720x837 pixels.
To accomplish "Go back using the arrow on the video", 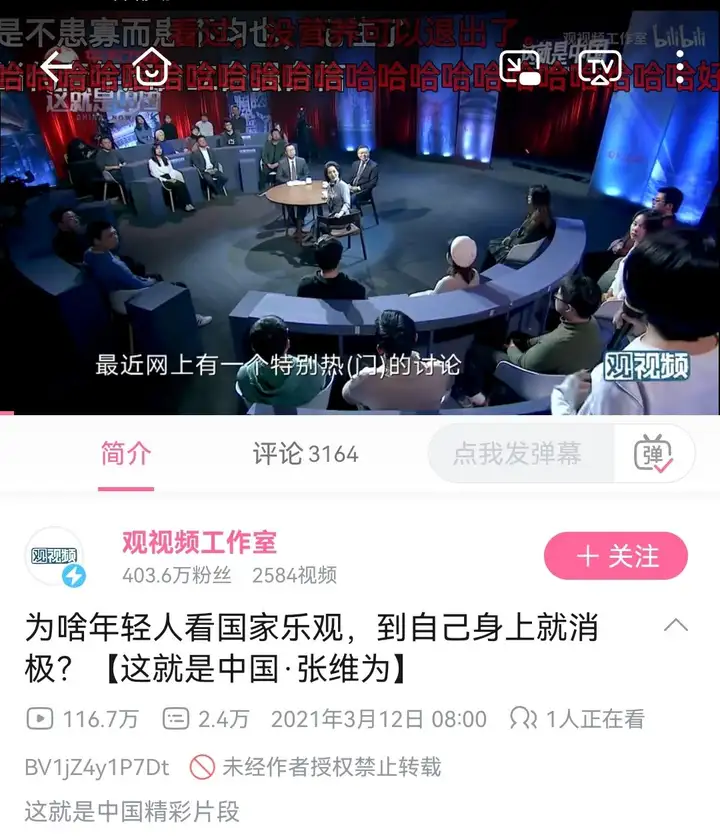I will (x=58, y=67).
